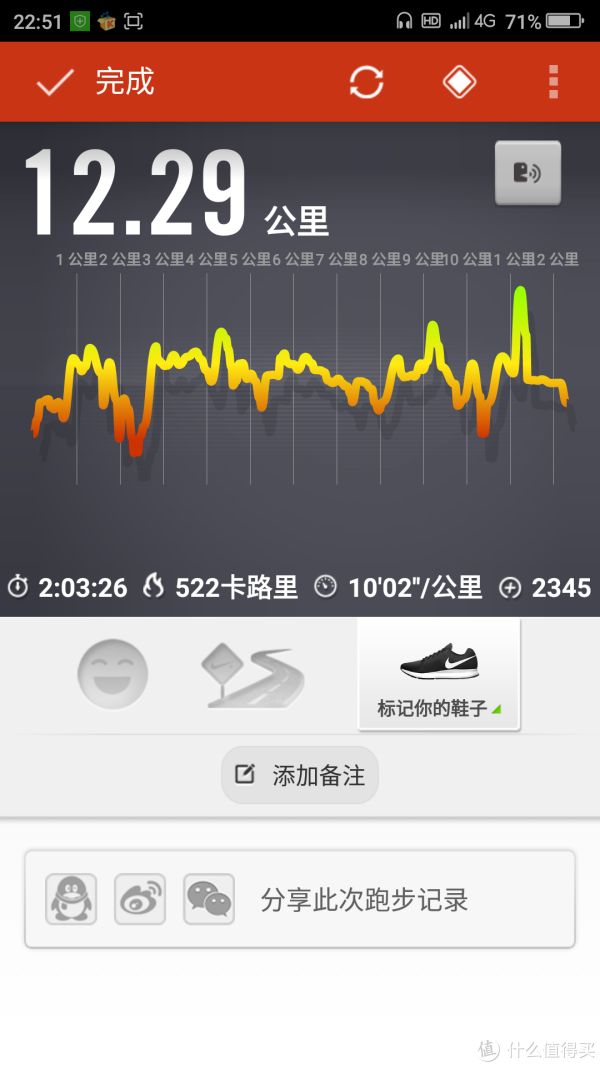The width and height of the screenshot is (600, 1067).
Task: Tap 添加备注 to add a note
Action: 300,775
